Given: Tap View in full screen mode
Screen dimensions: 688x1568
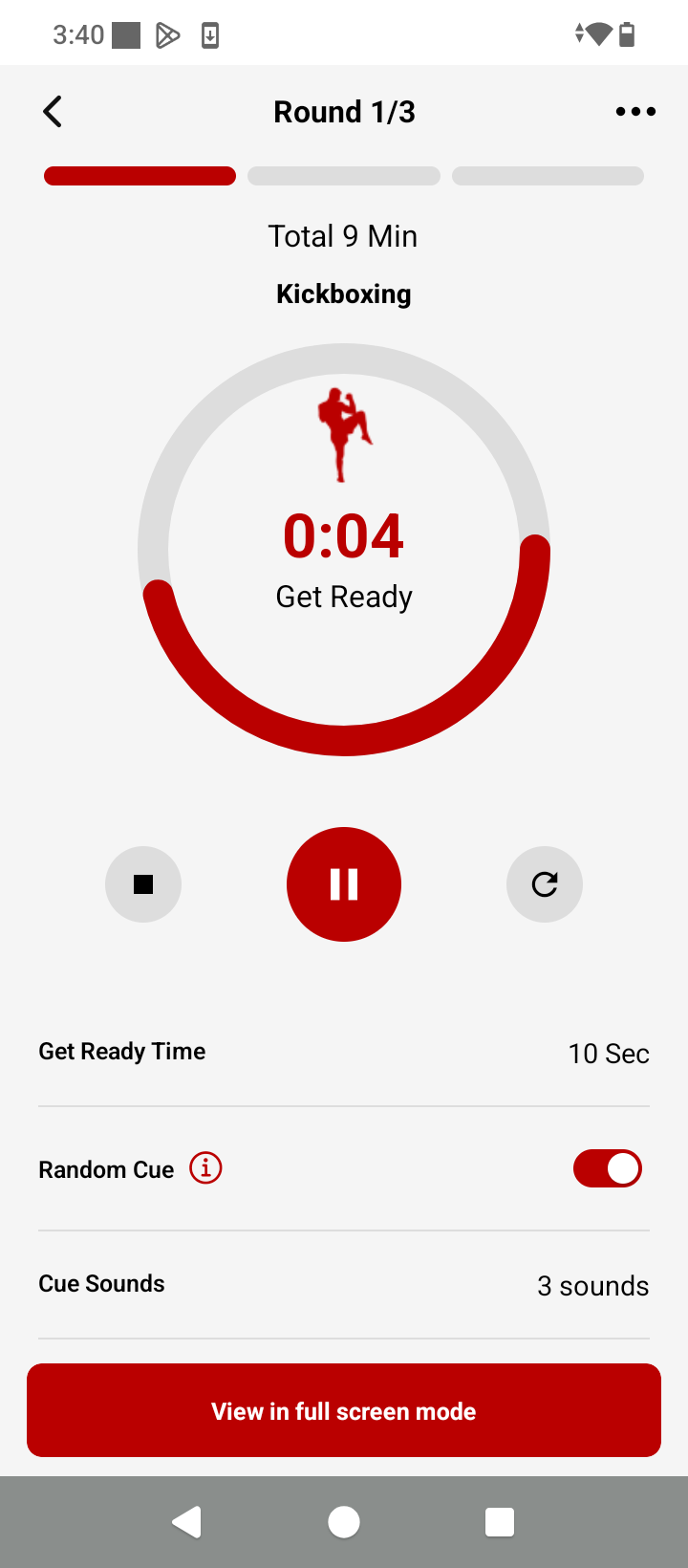Looking at the screenshot, I should pos(344,1409).
